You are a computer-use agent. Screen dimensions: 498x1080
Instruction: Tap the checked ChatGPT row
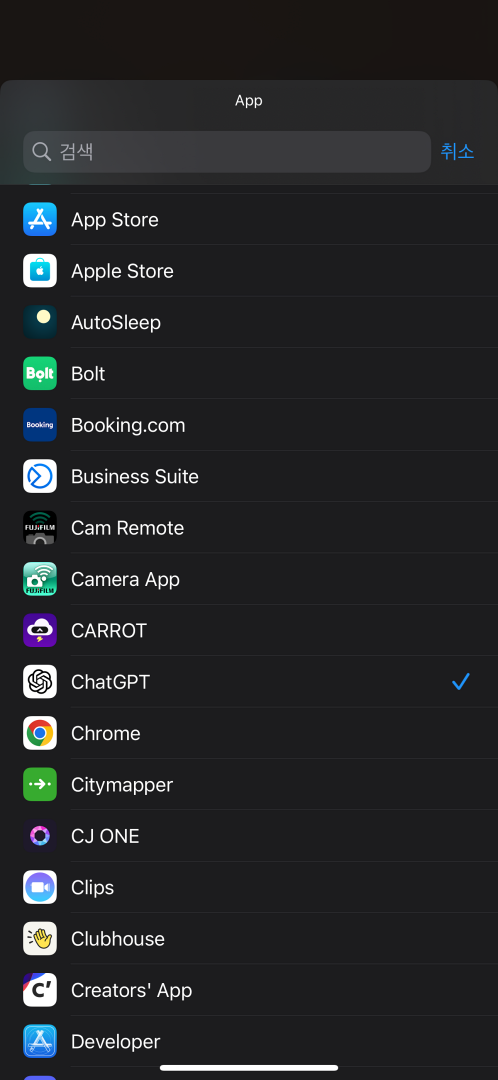click(x=249, y=682)
